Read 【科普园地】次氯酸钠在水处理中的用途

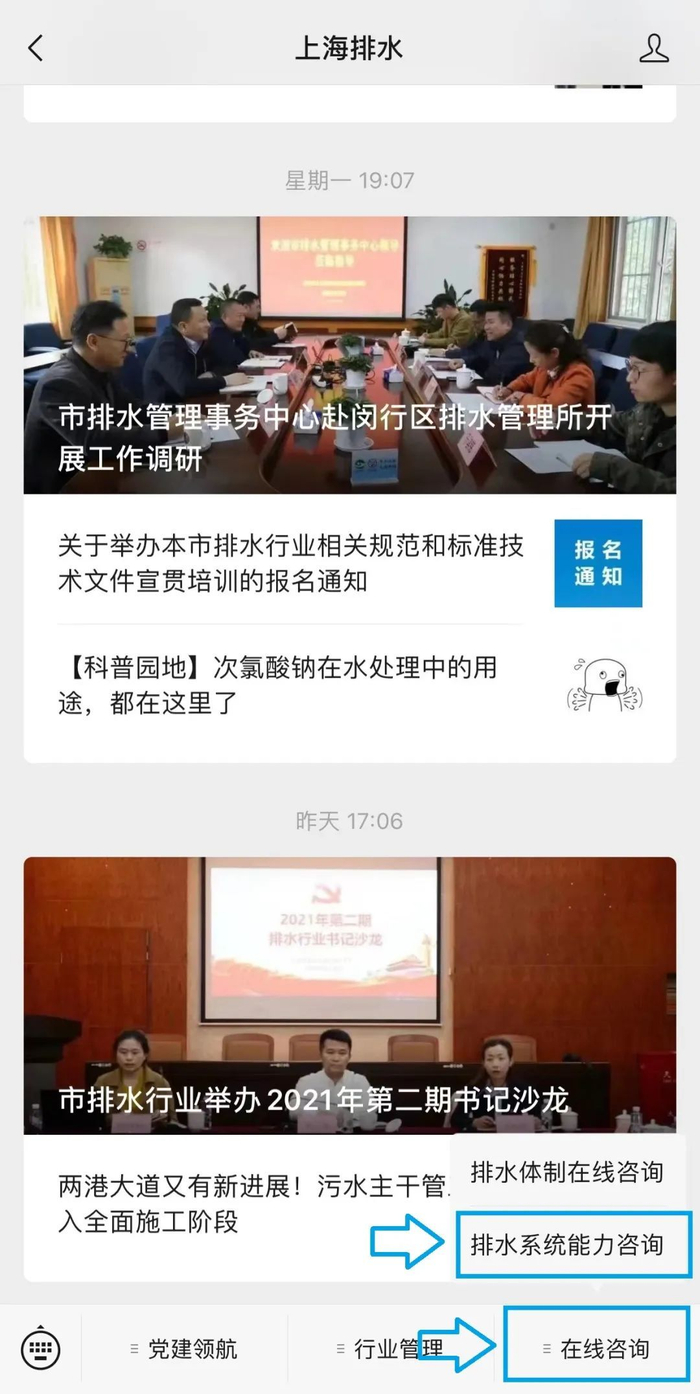[x=350, y=685]
